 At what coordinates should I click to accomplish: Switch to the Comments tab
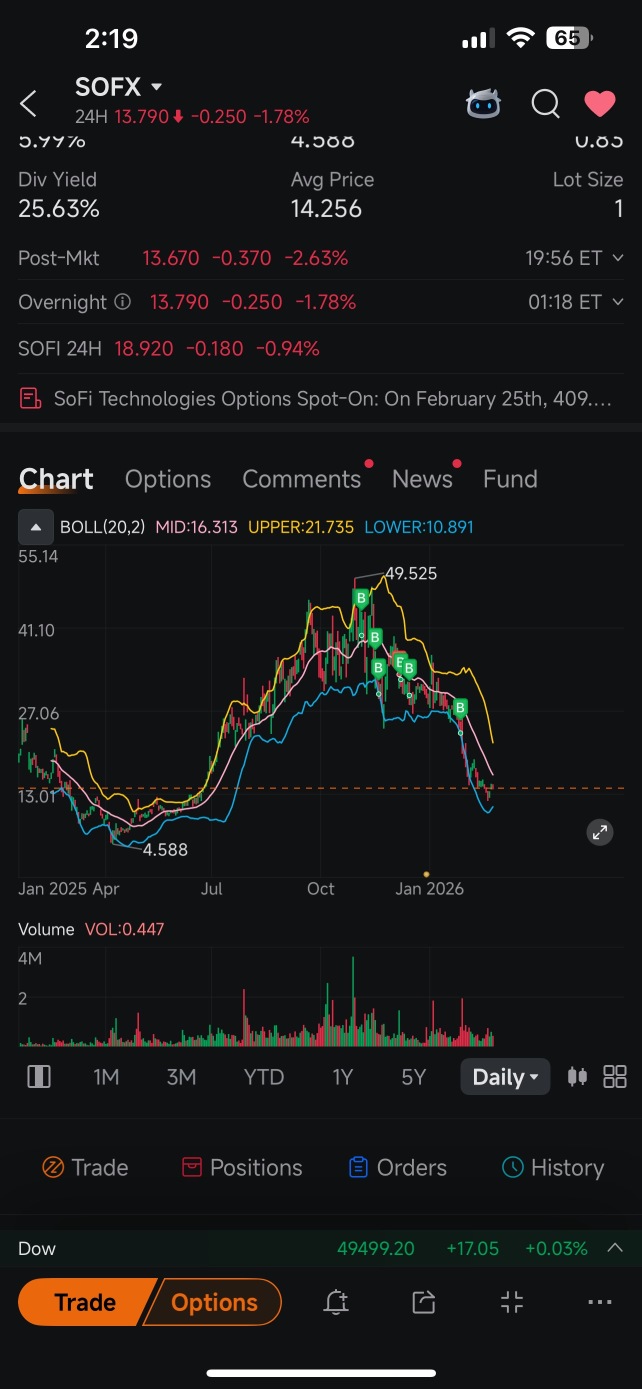(302, 479)
